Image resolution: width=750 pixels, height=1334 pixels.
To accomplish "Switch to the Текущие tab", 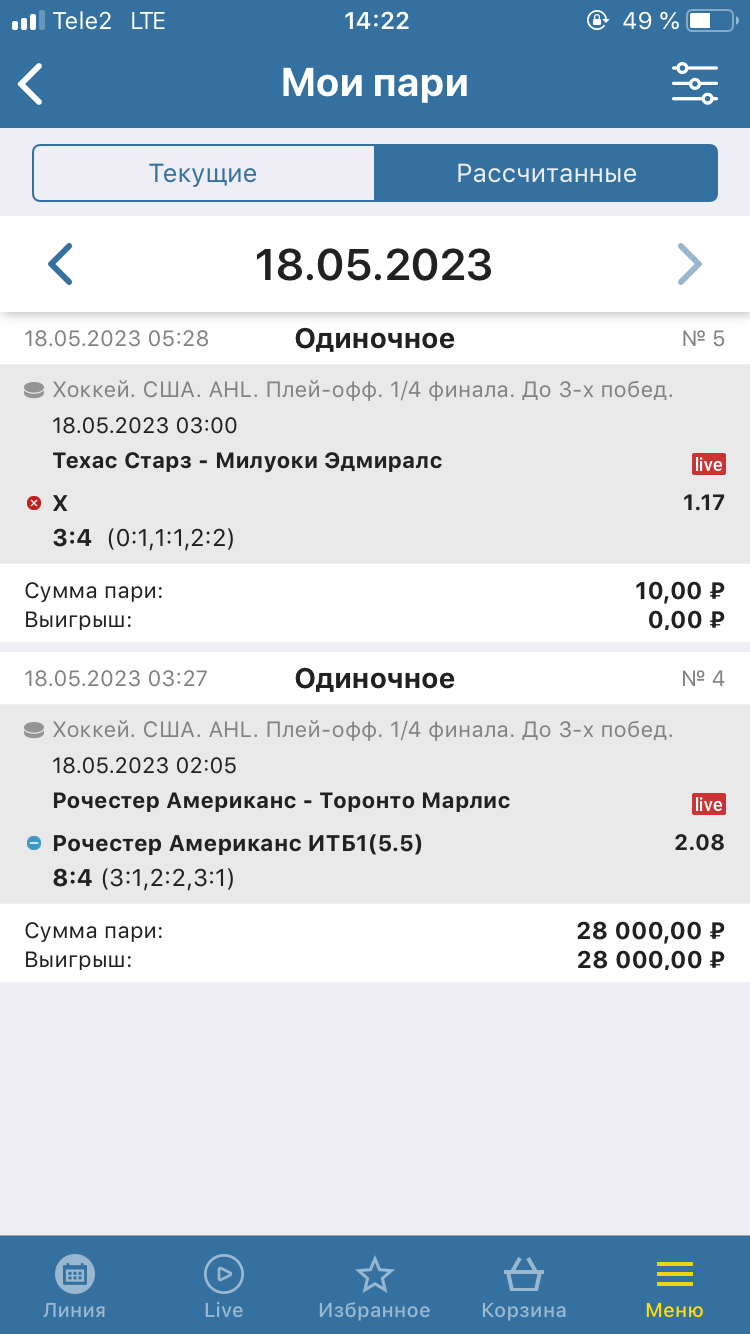I will click(x=203, y=173).
